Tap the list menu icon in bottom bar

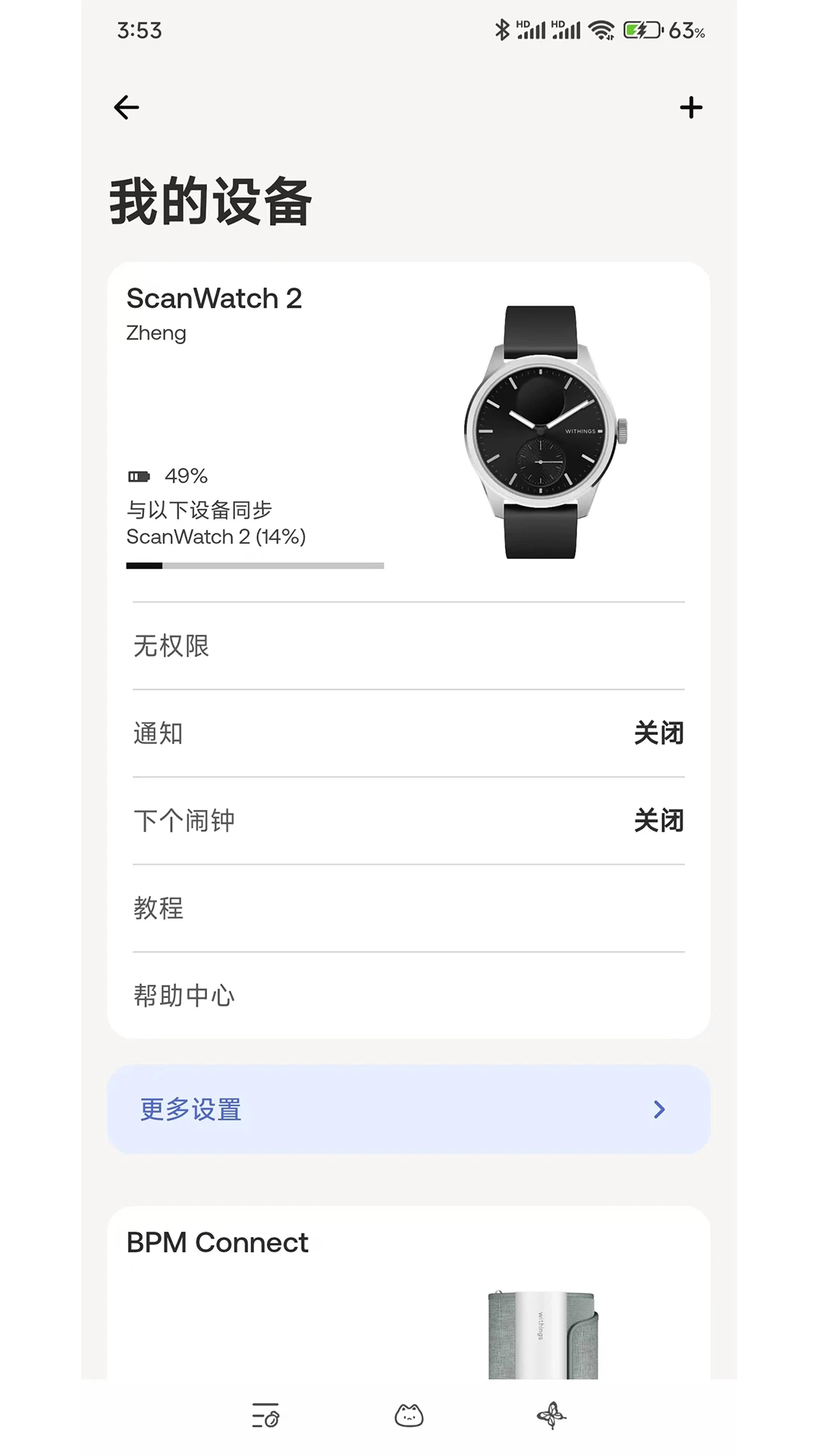265,1415
